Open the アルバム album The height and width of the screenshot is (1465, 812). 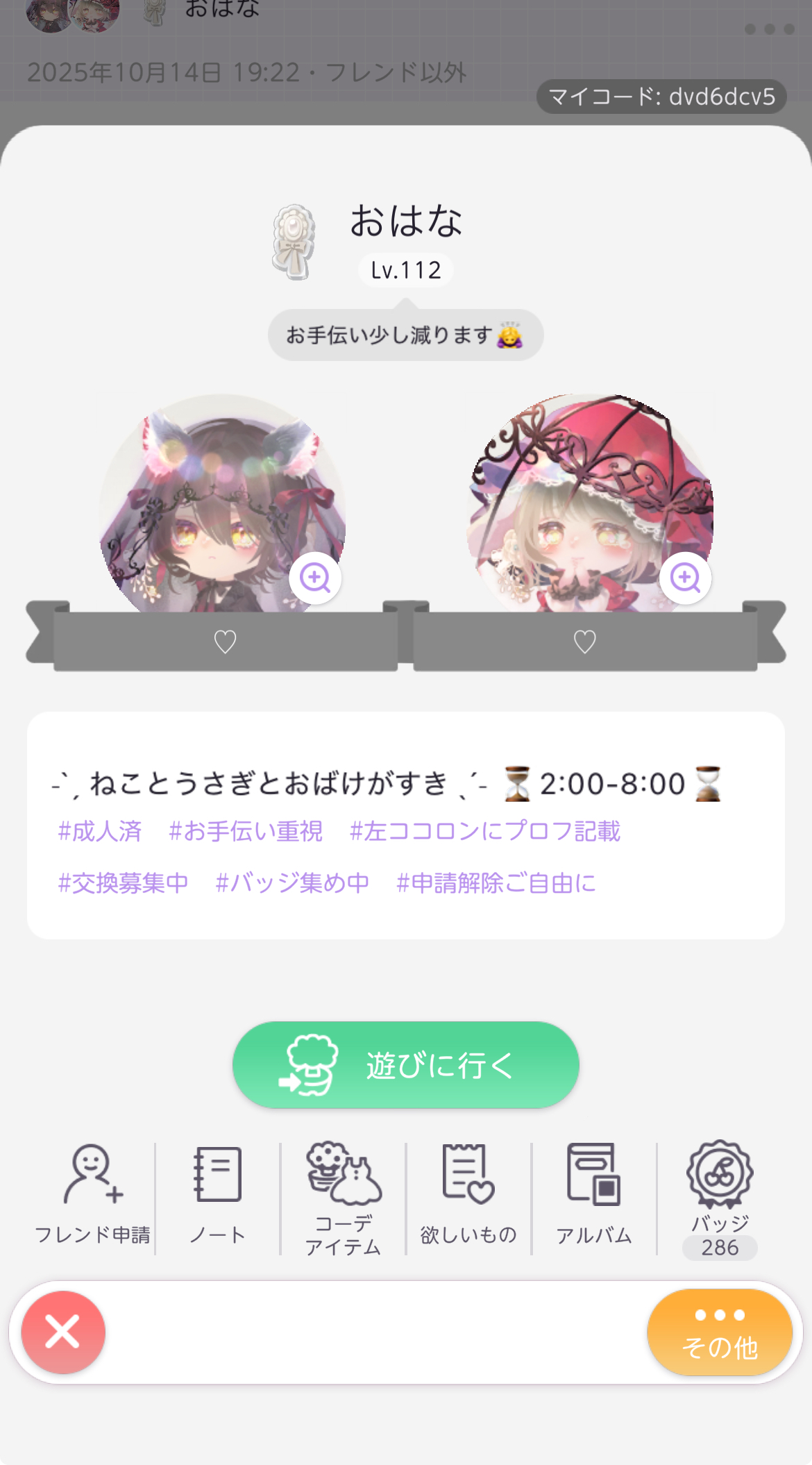pyautogui.click(x=594, y=1196)
